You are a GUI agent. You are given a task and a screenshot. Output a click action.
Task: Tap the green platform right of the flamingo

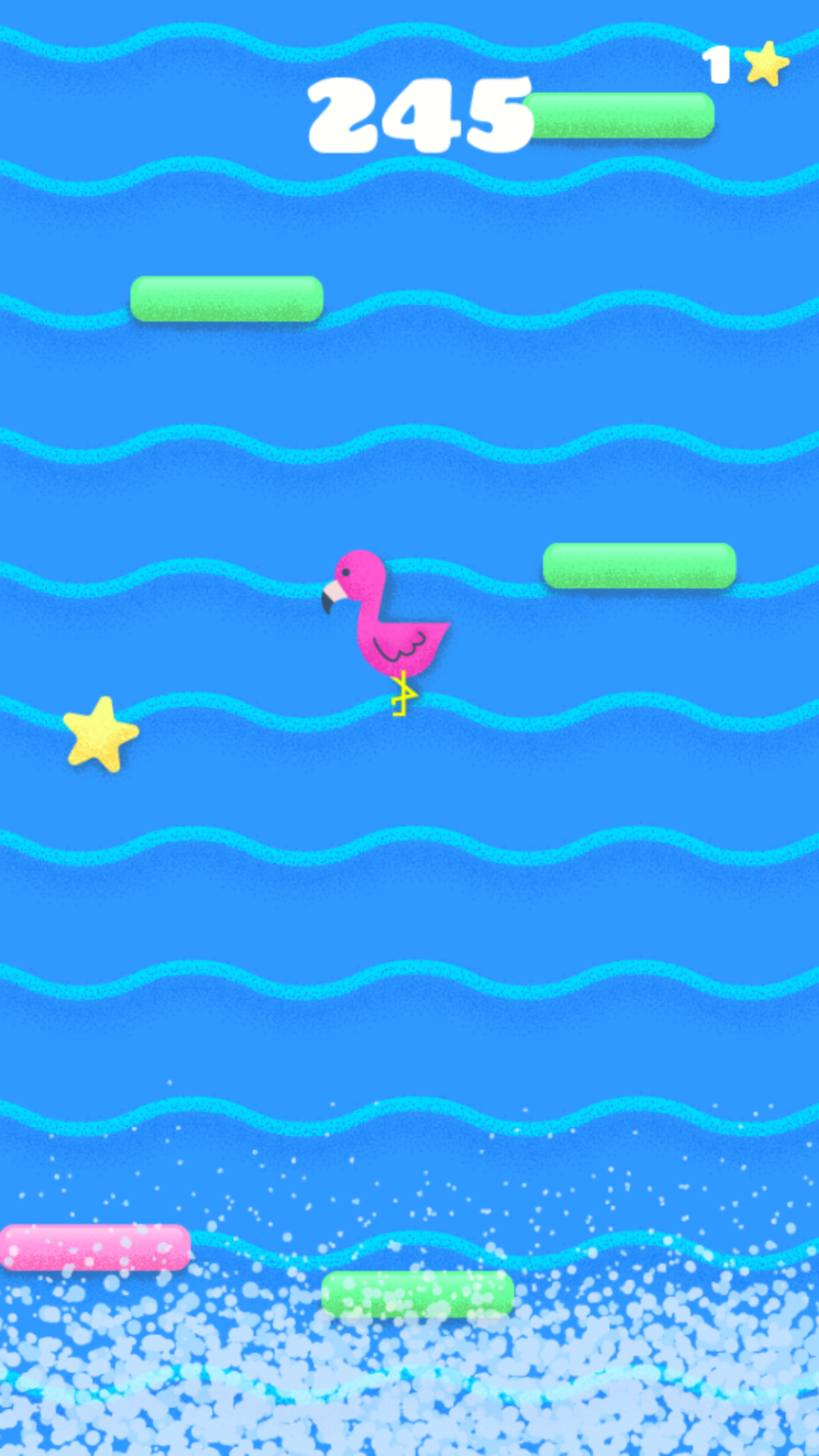(639, 565)
